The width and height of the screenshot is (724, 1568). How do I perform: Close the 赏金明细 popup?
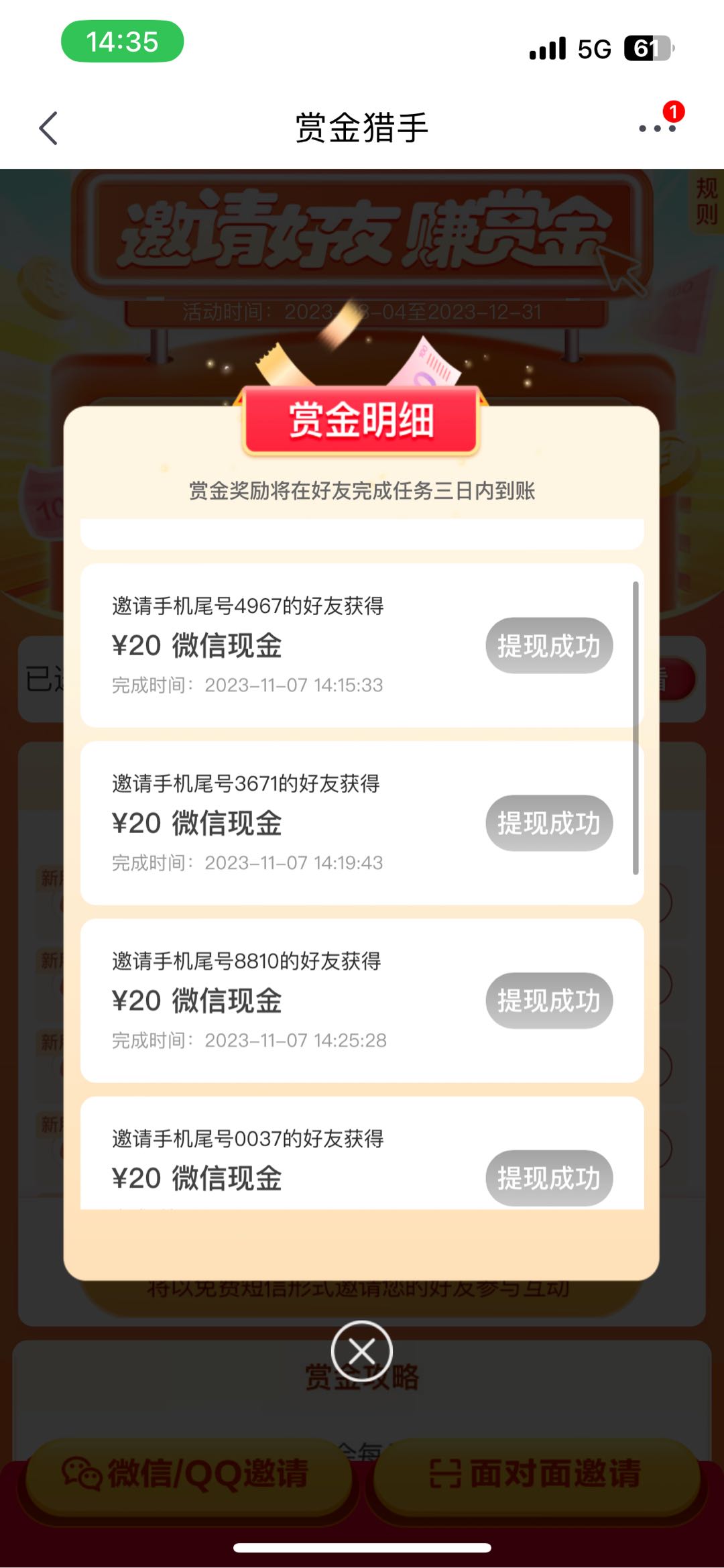tap(362, 1351)
